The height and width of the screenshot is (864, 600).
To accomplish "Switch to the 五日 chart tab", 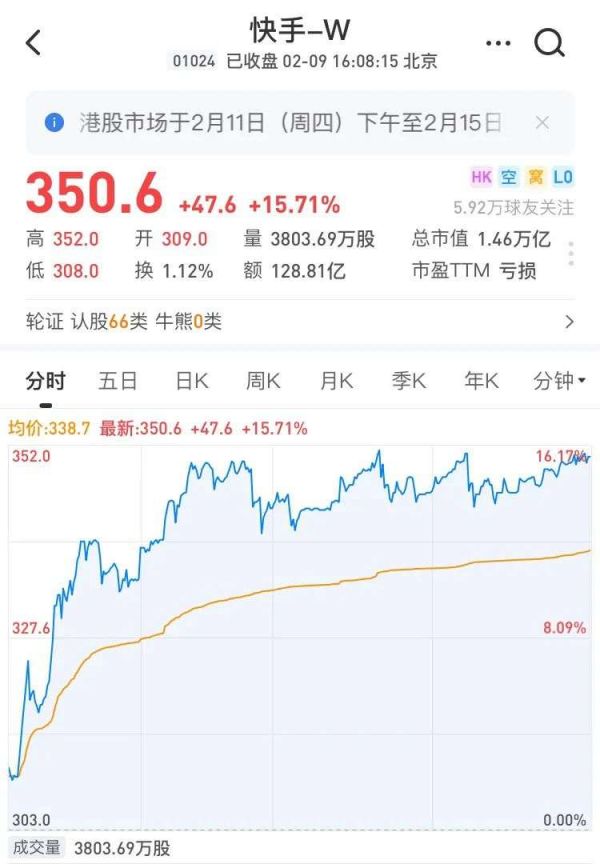I will (118, 381).
